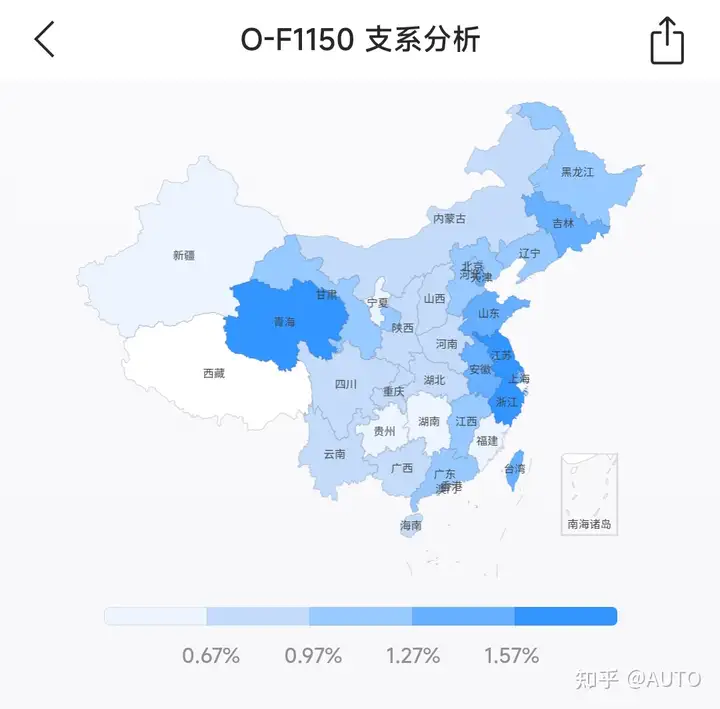
Task: Go back from O-F1150 analysis page
Action: (44, 40)
